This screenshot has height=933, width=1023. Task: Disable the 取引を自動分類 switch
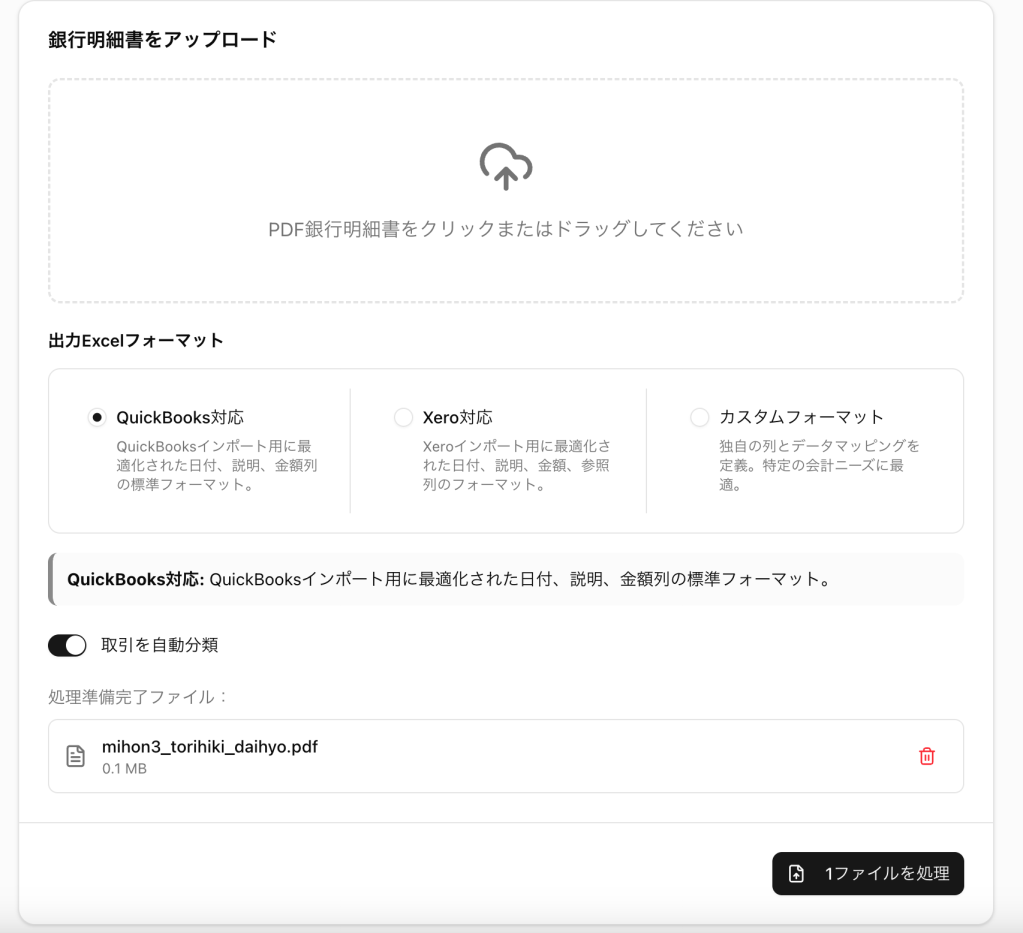tap(68, 646)
